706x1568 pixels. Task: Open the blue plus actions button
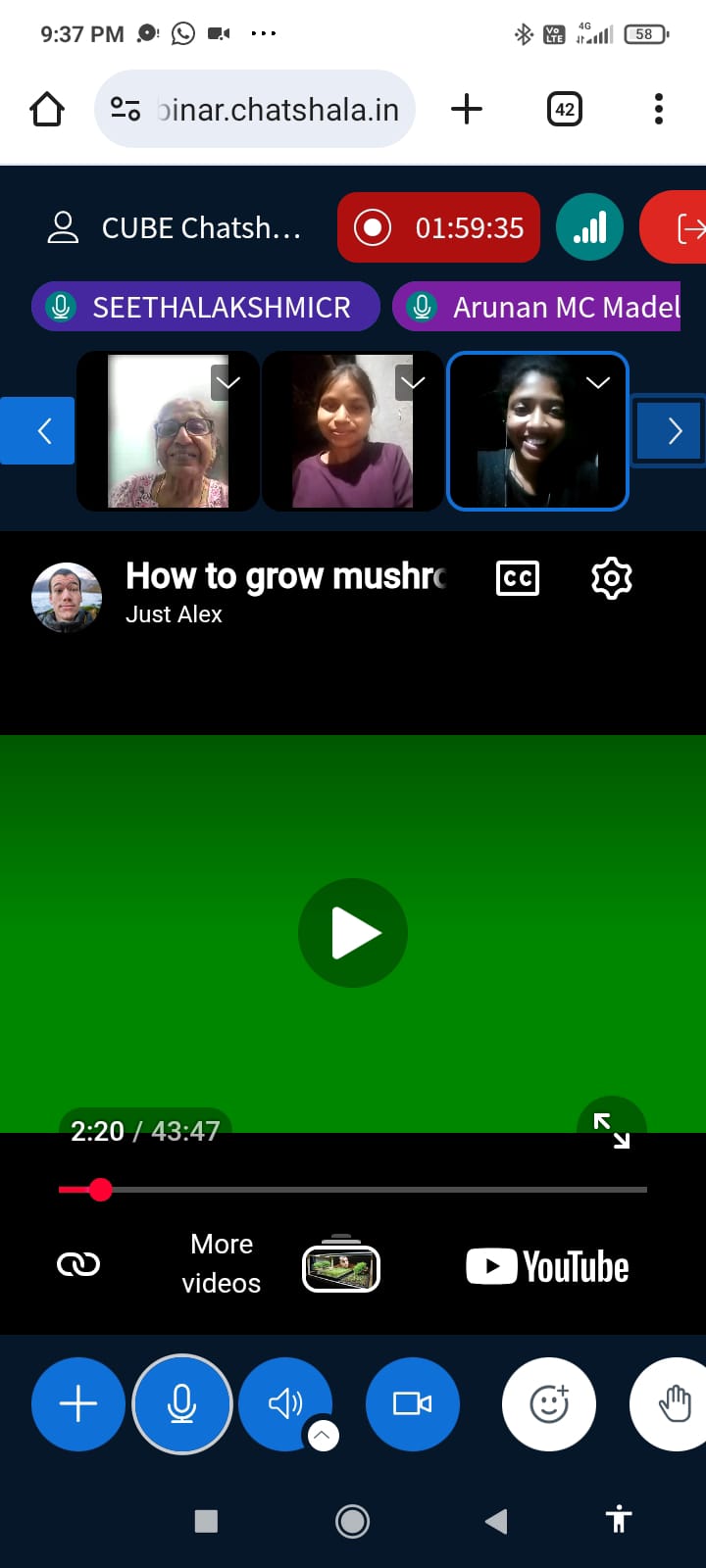[x=78, y=1404]
